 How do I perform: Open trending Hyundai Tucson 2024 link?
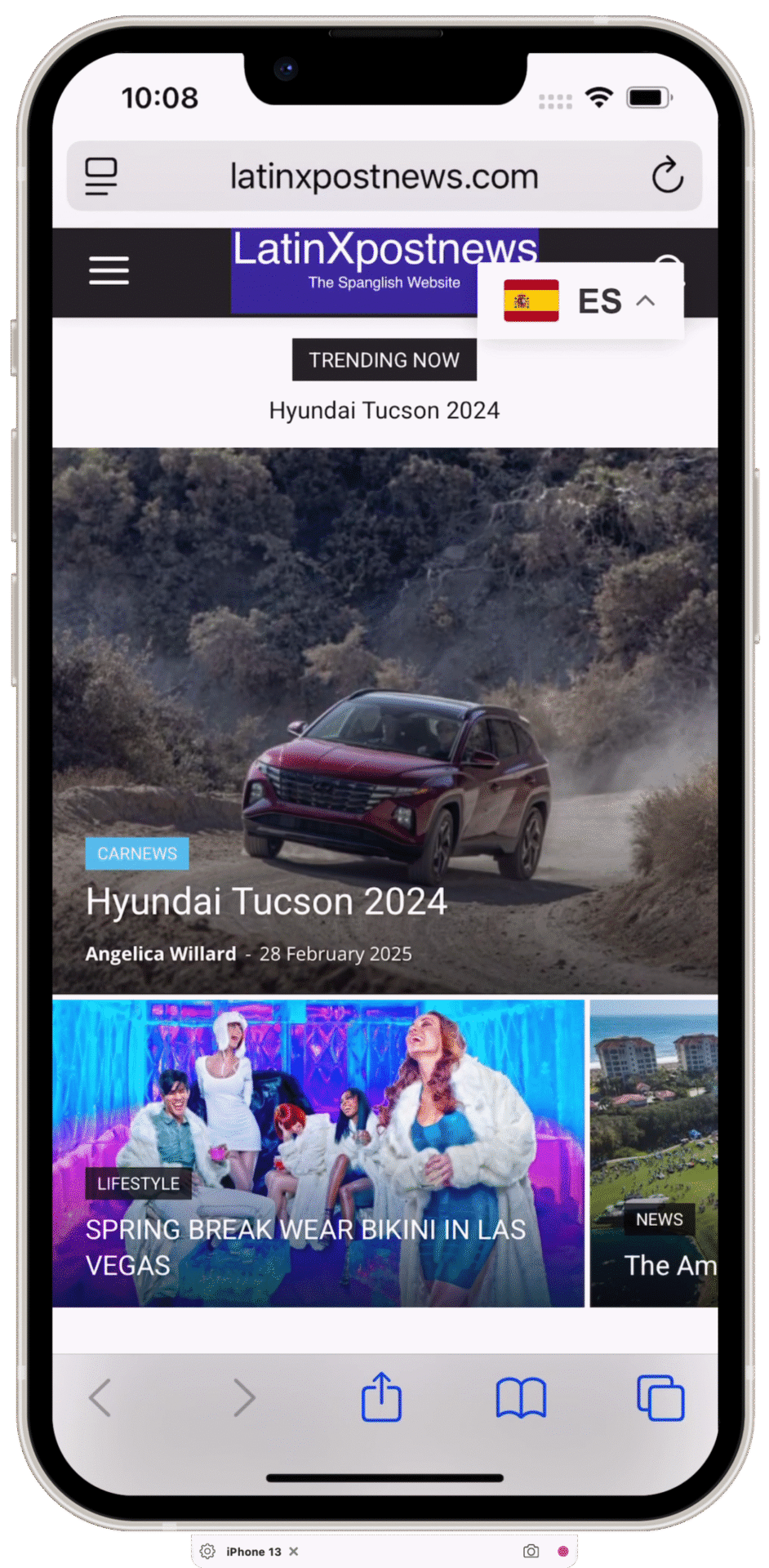coord(384,410)
